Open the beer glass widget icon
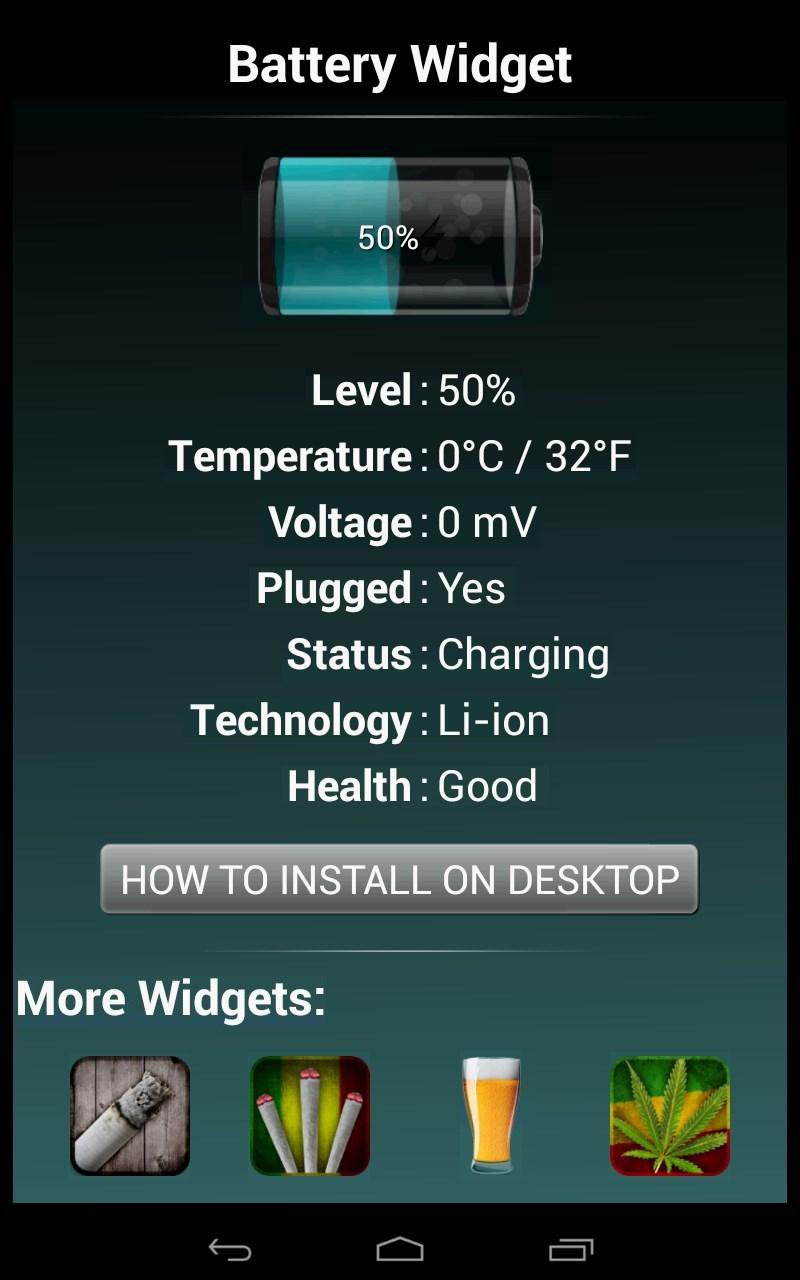The width and height of the screenshot is (800, 1280). click(x=489, y=1116)
